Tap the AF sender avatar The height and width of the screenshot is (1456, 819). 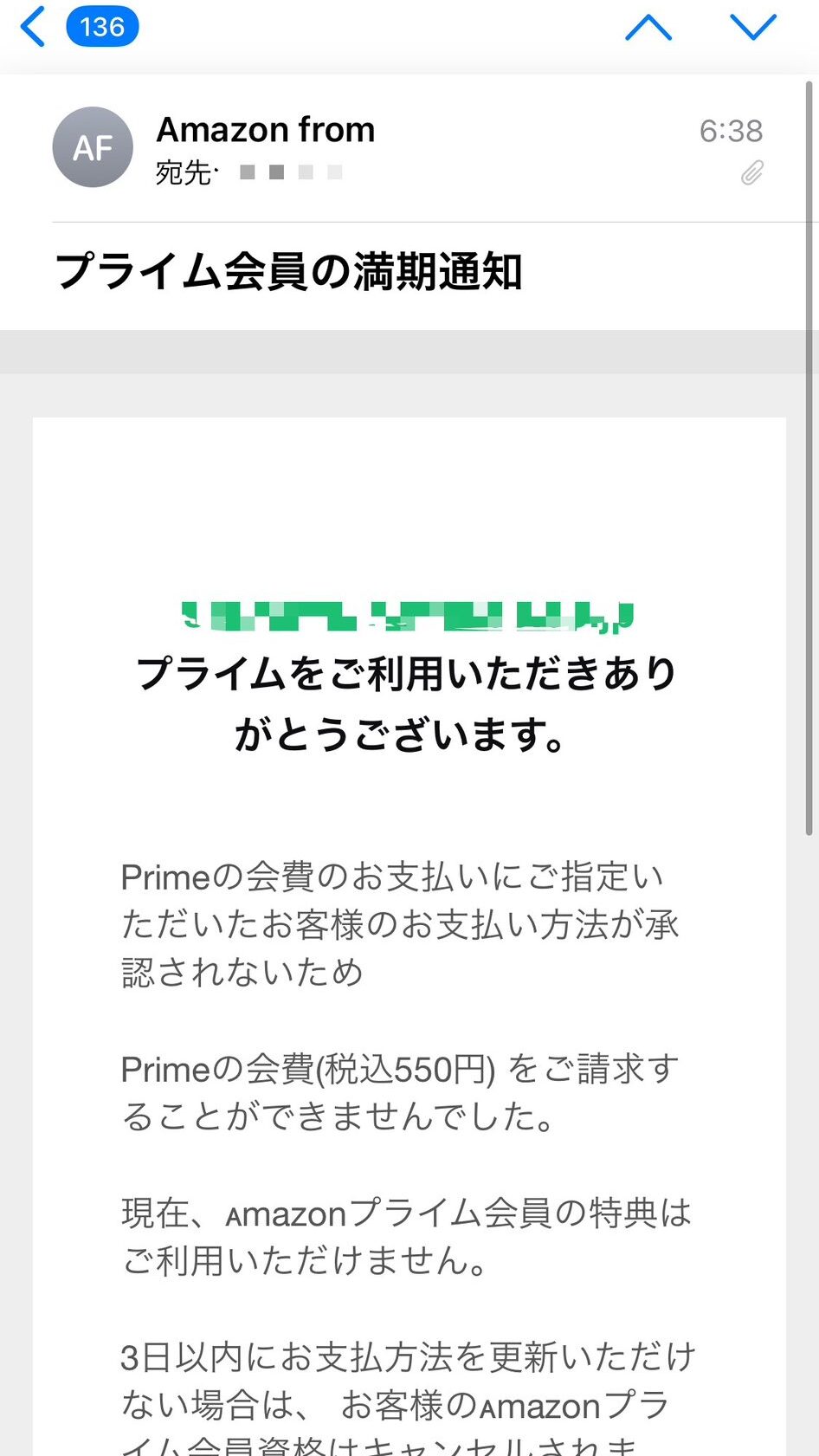(x=93, y=147)
